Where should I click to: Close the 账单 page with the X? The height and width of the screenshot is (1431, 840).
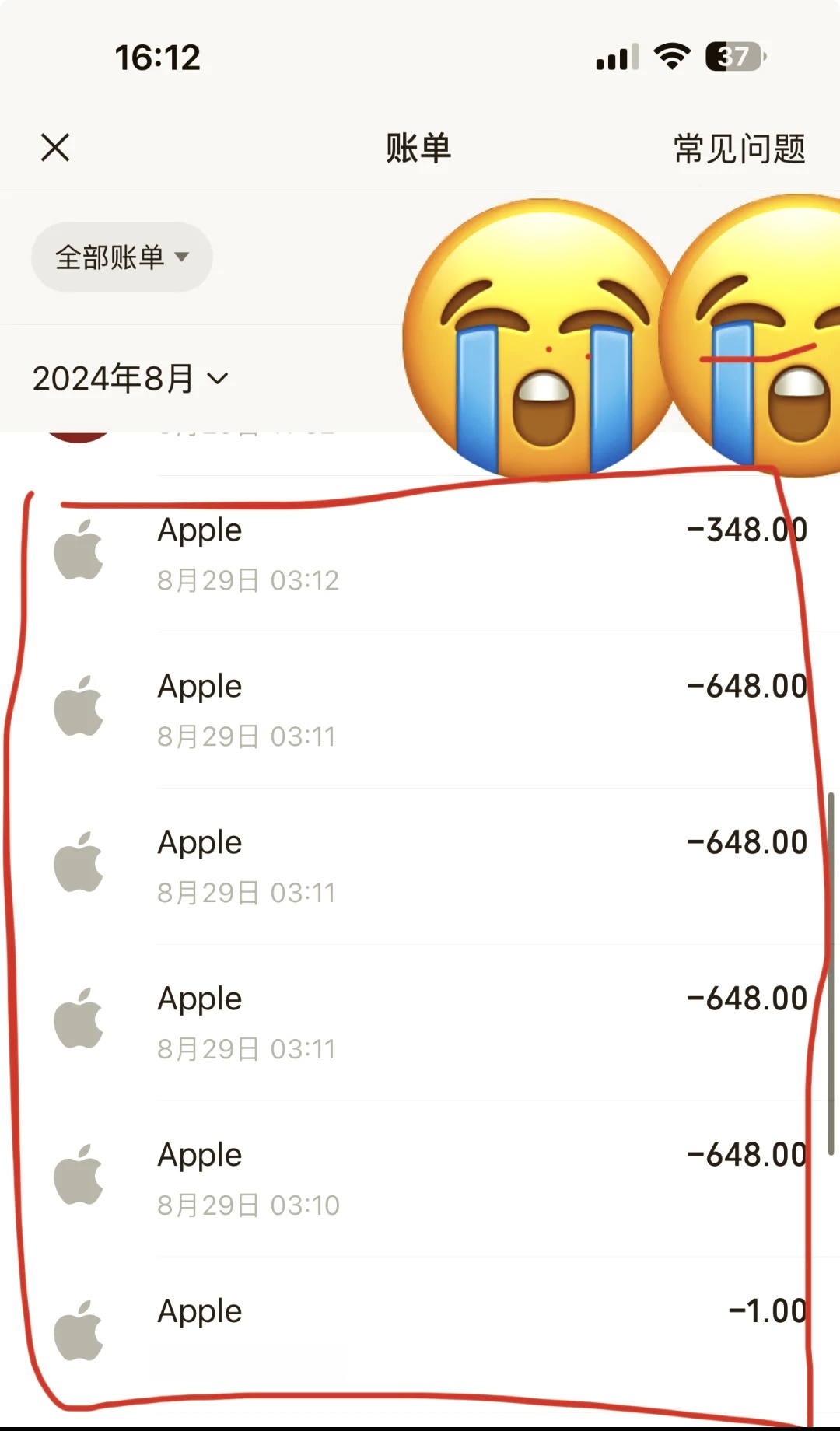coord(55,147)
